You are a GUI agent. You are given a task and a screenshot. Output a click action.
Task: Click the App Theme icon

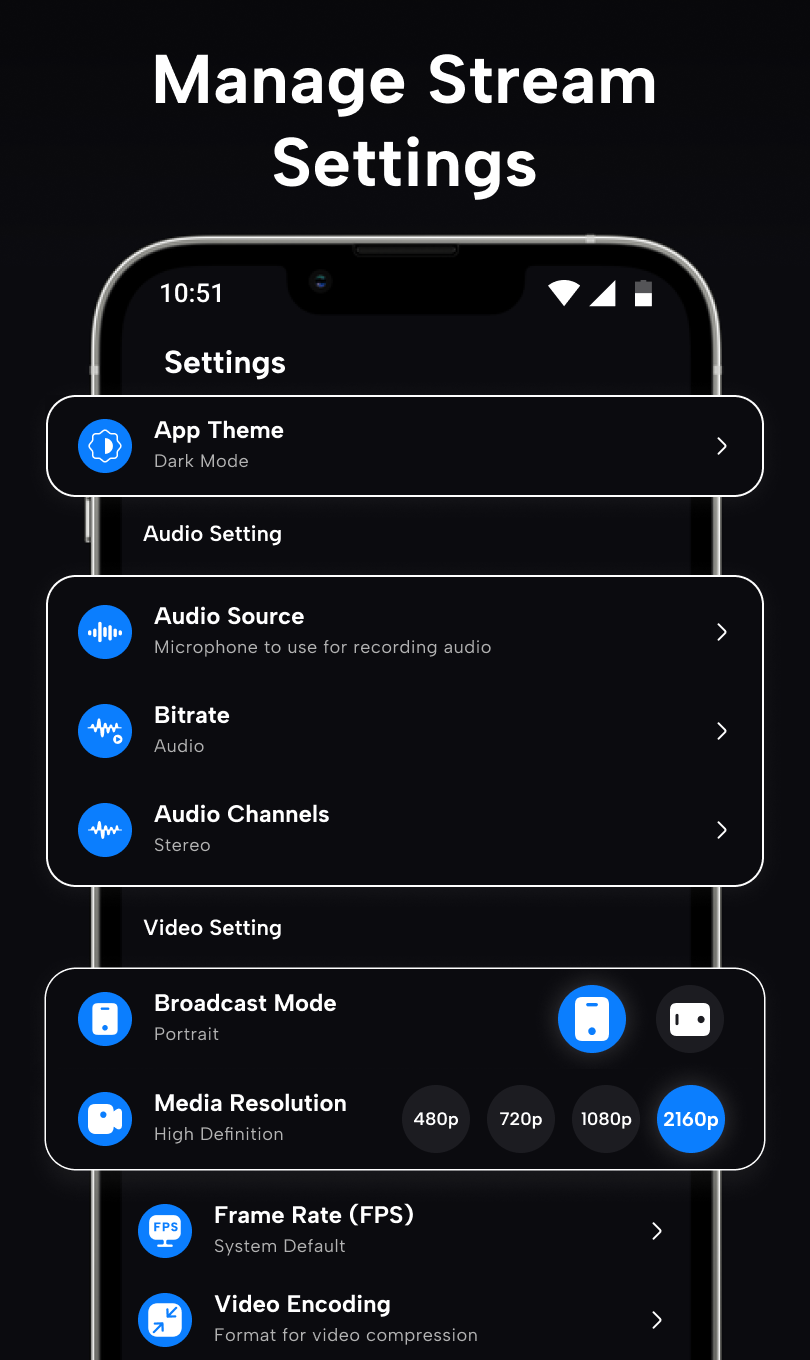(104, 446)
